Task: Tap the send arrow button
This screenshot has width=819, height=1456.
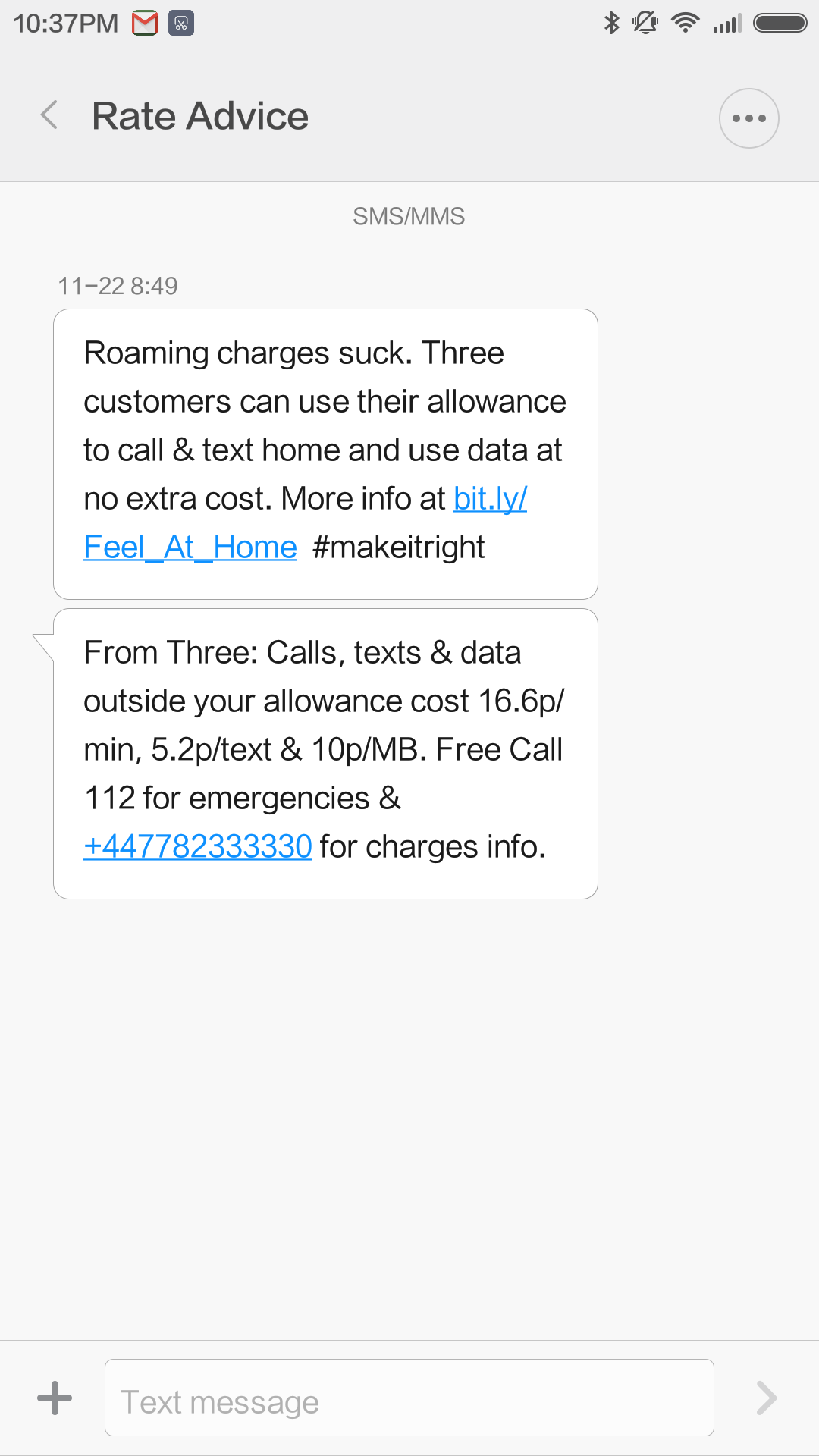Action: coord(767,1398)
